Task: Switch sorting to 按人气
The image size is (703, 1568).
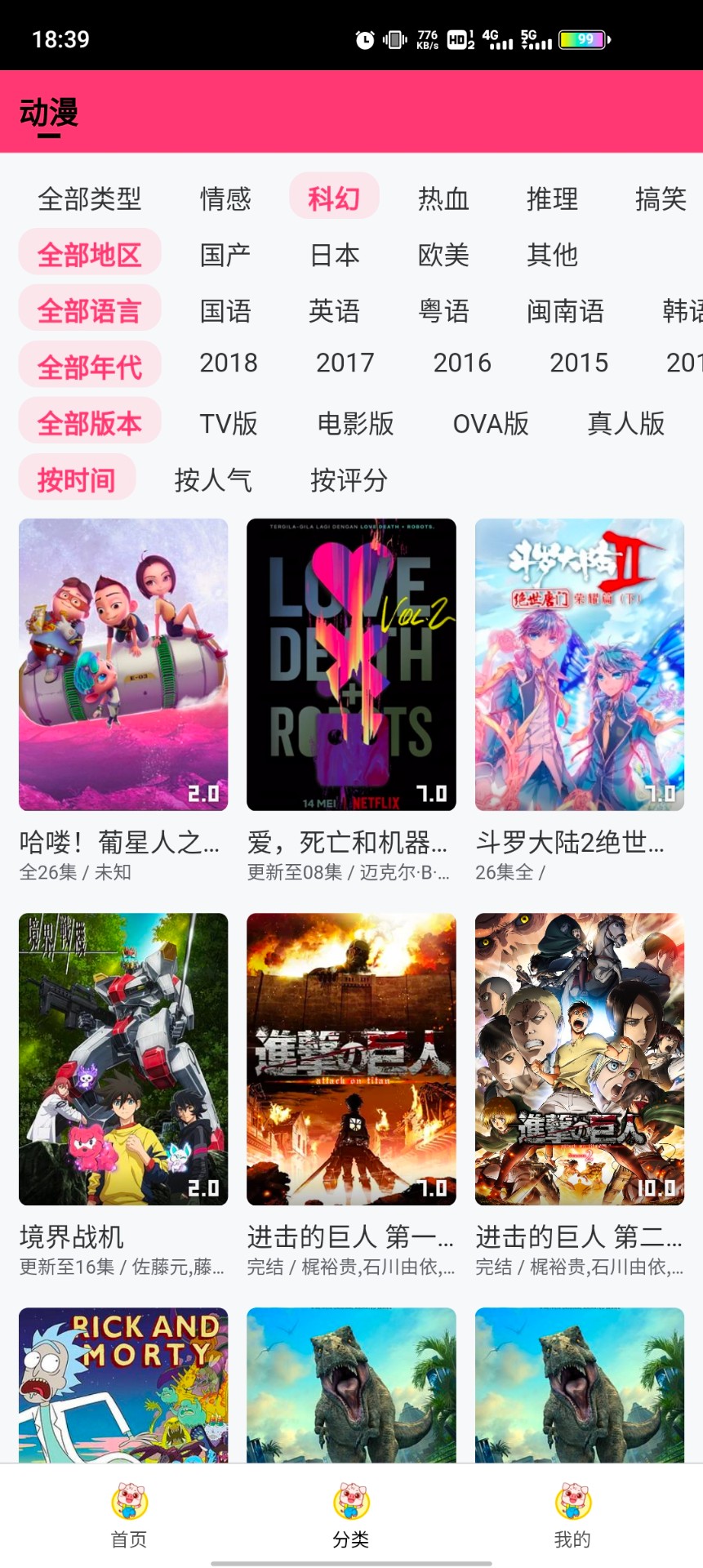Action: coord(214,481)
